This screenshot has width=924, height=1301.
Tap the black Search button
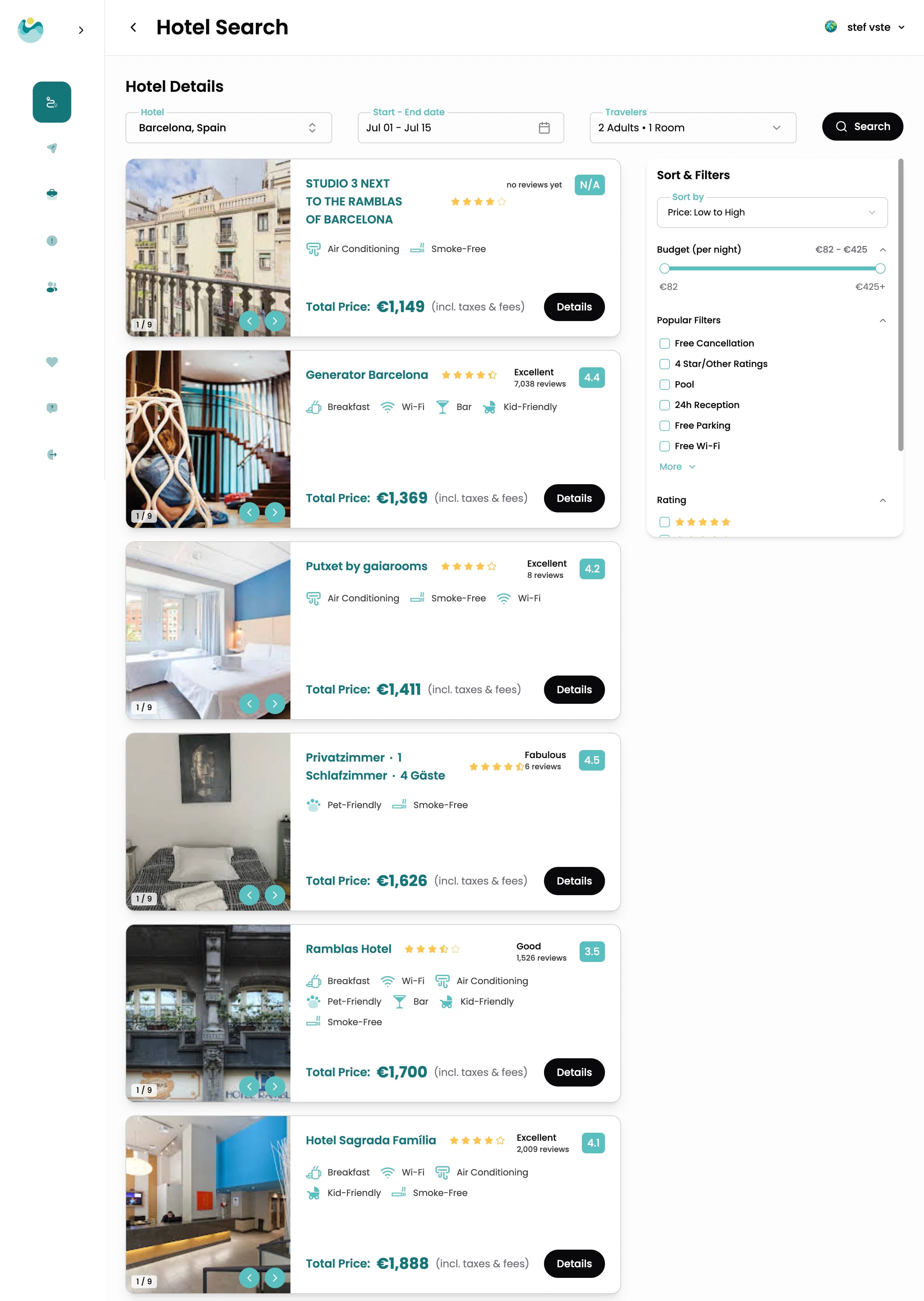click(x=862, y=127)
